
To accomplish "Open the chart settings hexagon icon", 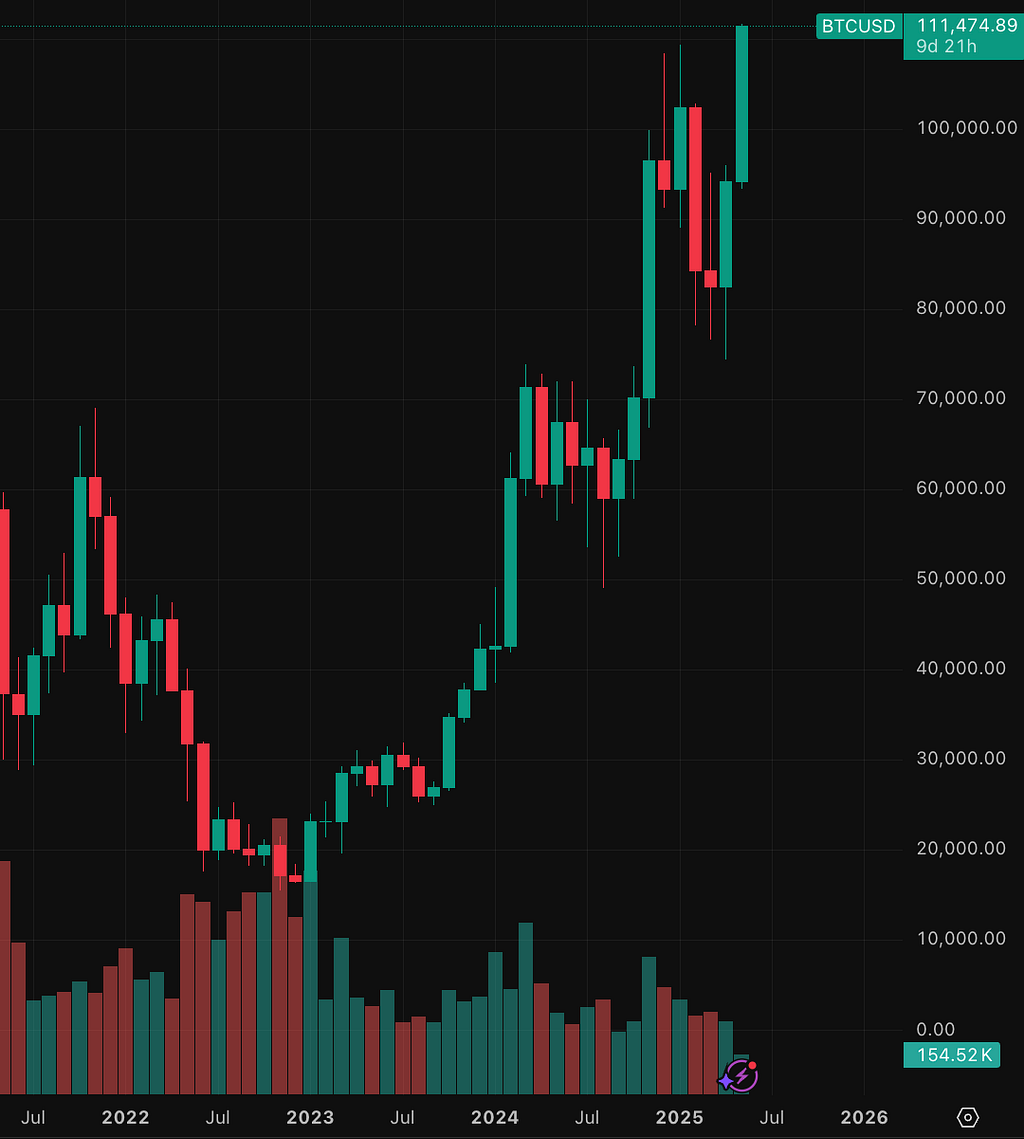I will pyautogui.click(x=967, y=1117).
